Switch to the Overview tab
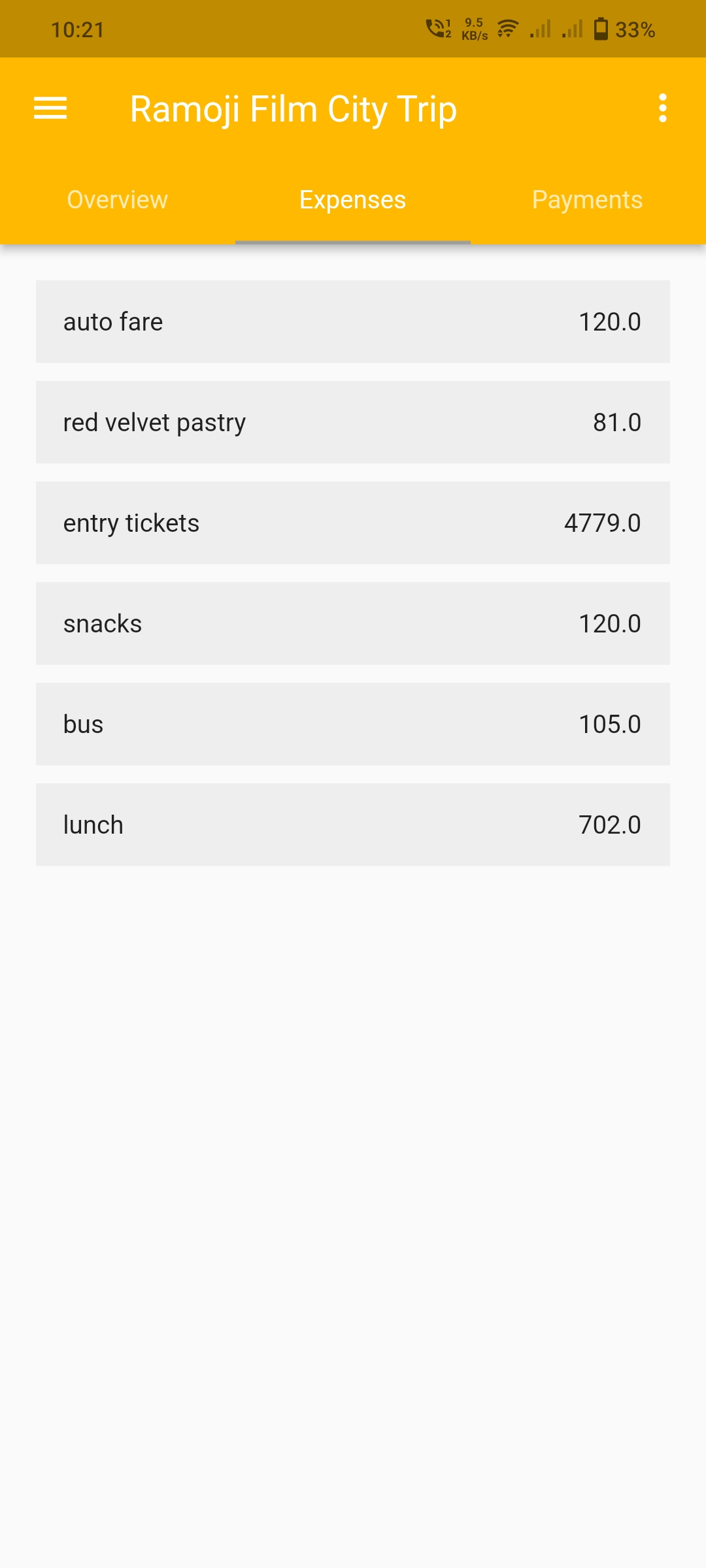The height and width of the screenshot is (1568, 706). (x=118, y=200)
